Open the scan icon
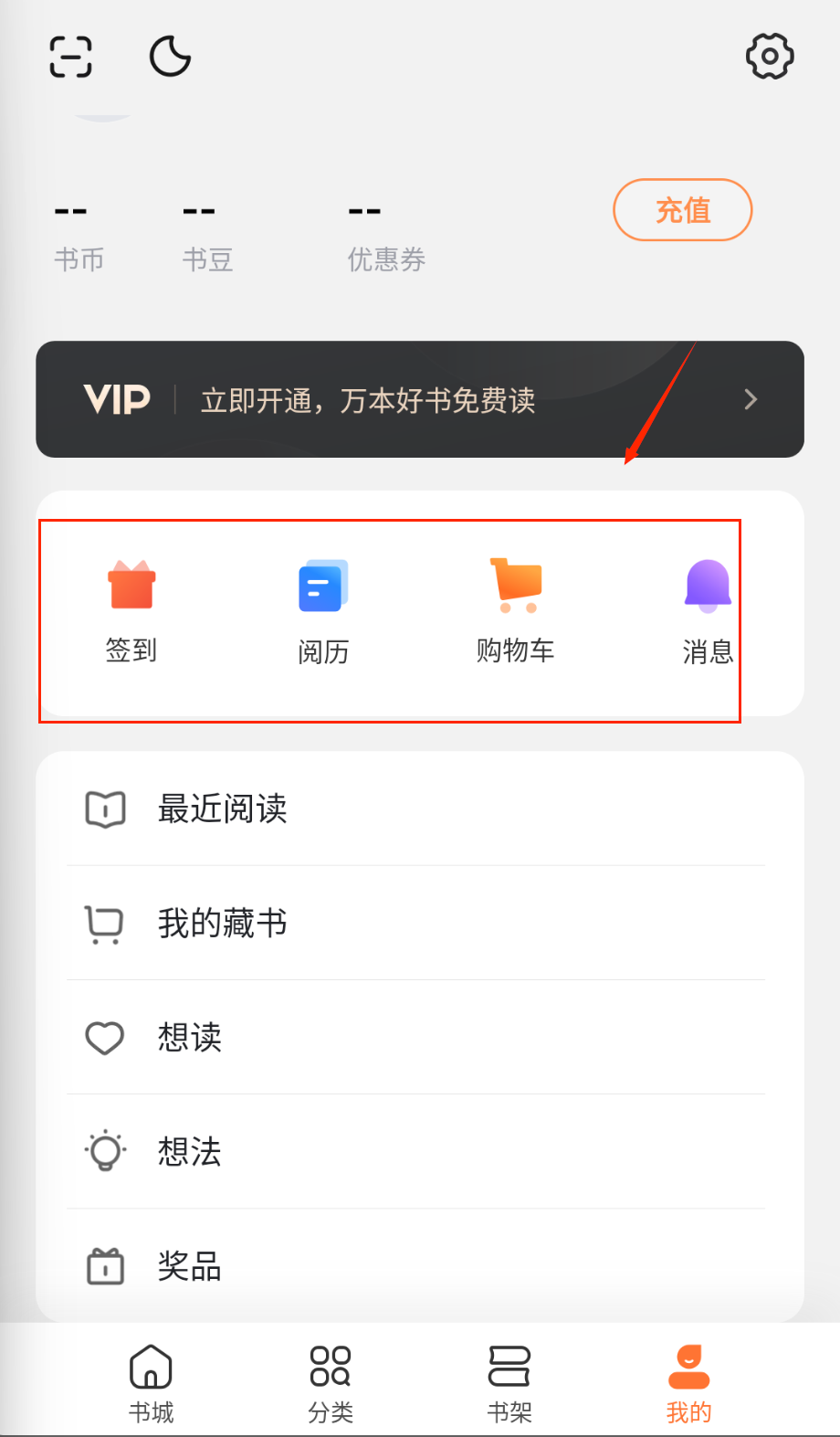 [x=71, y=57]
